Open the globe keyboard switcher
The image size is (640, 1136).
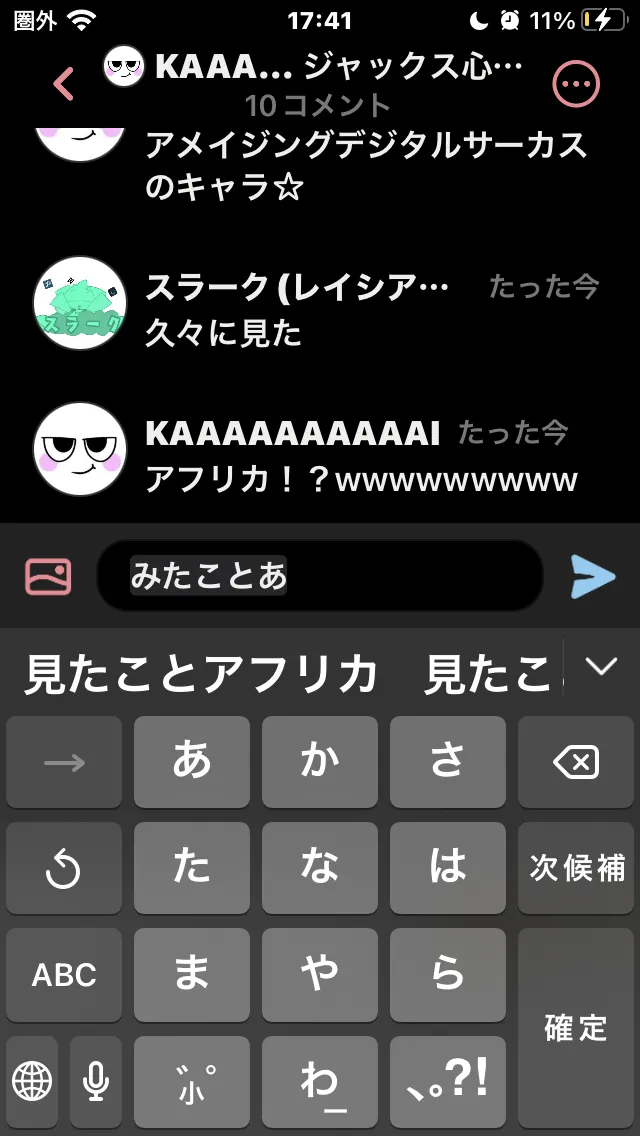coord(32,1082)
